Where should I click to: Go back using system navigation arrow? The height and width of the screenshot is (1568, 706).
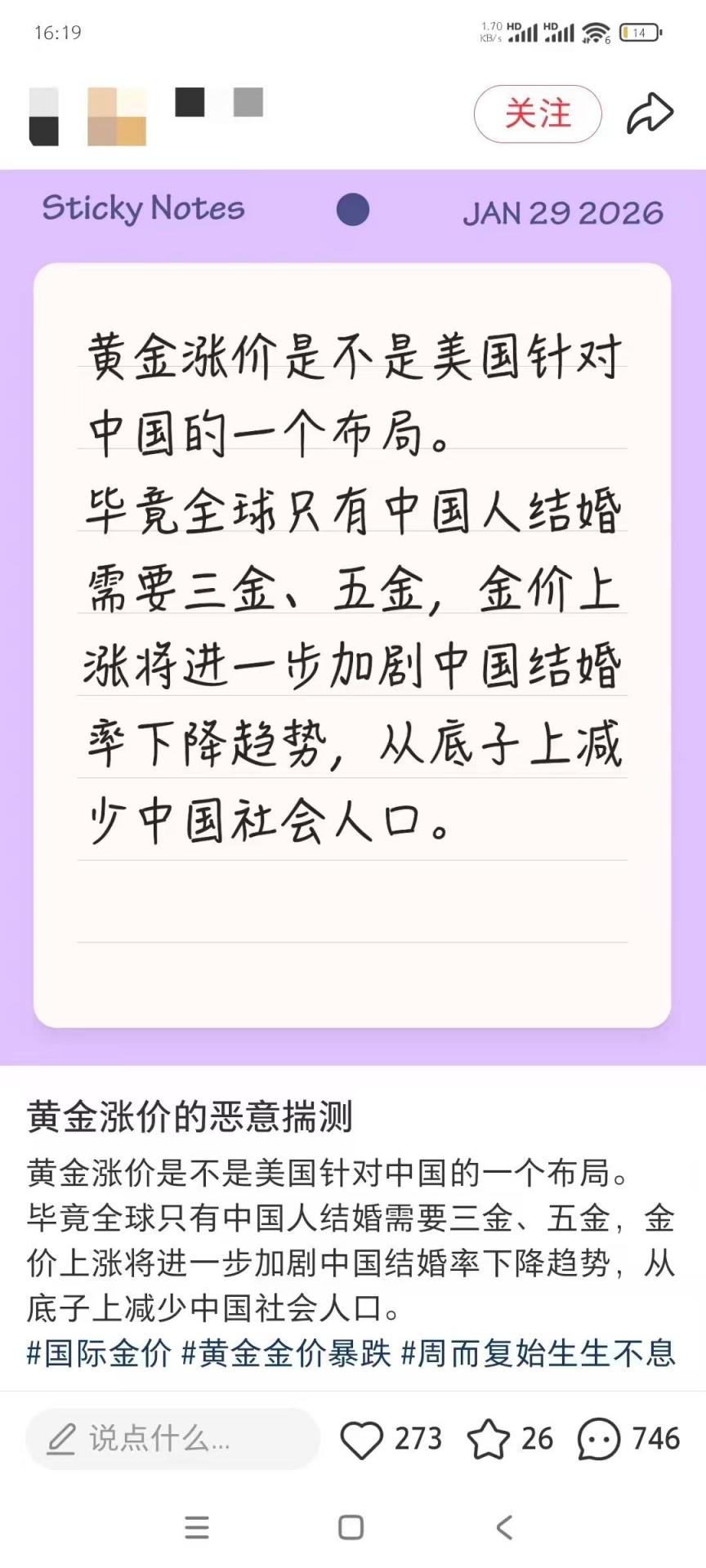pos(504,1527)
